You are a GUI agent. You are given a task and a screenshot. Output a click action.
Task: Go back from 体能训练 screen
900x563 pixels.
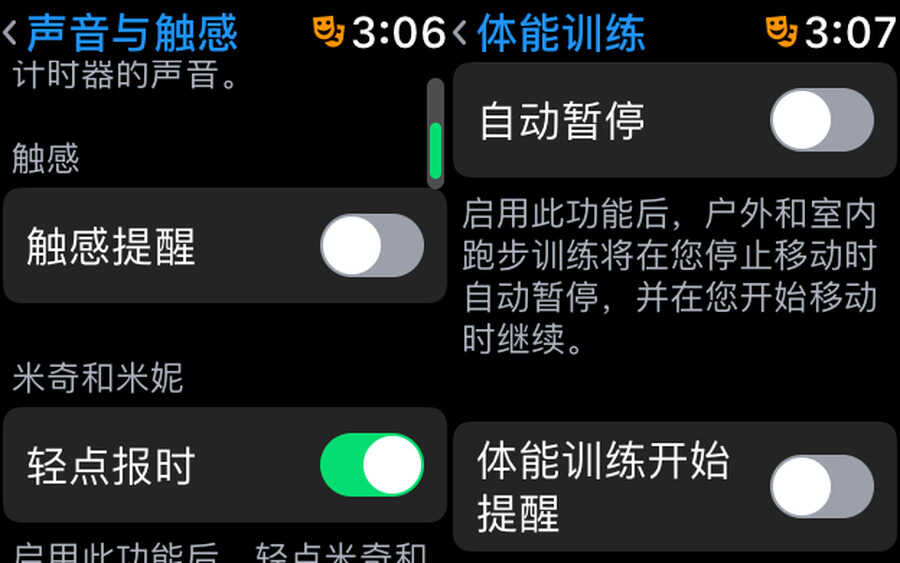pos(461,33)
